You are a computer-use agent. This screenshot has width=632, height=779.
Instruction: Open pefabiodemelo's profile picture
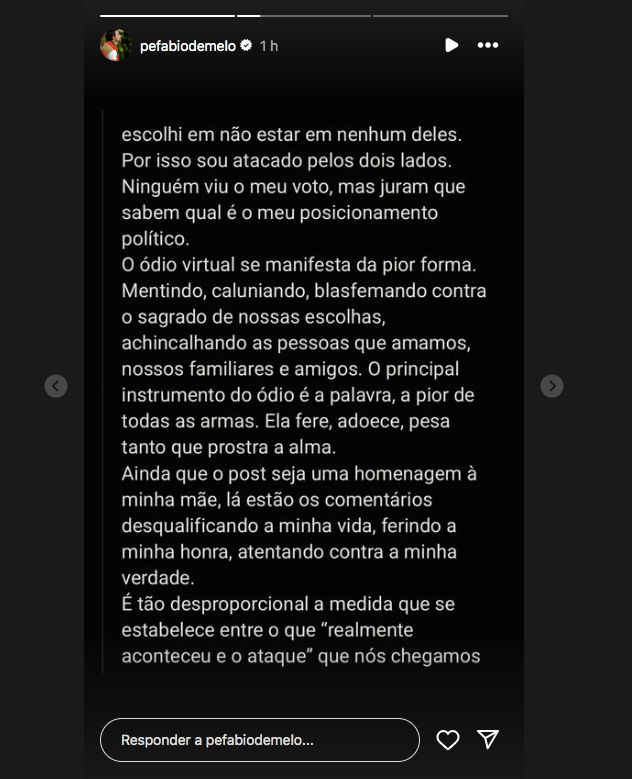(116, 45)
